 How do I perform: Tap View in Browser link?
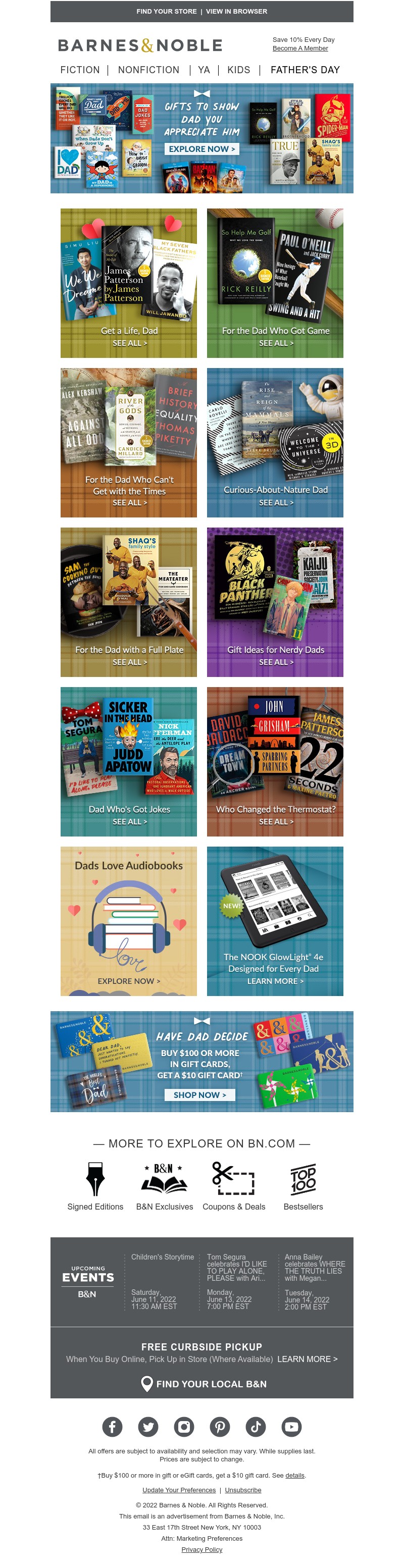click(236, 12)
